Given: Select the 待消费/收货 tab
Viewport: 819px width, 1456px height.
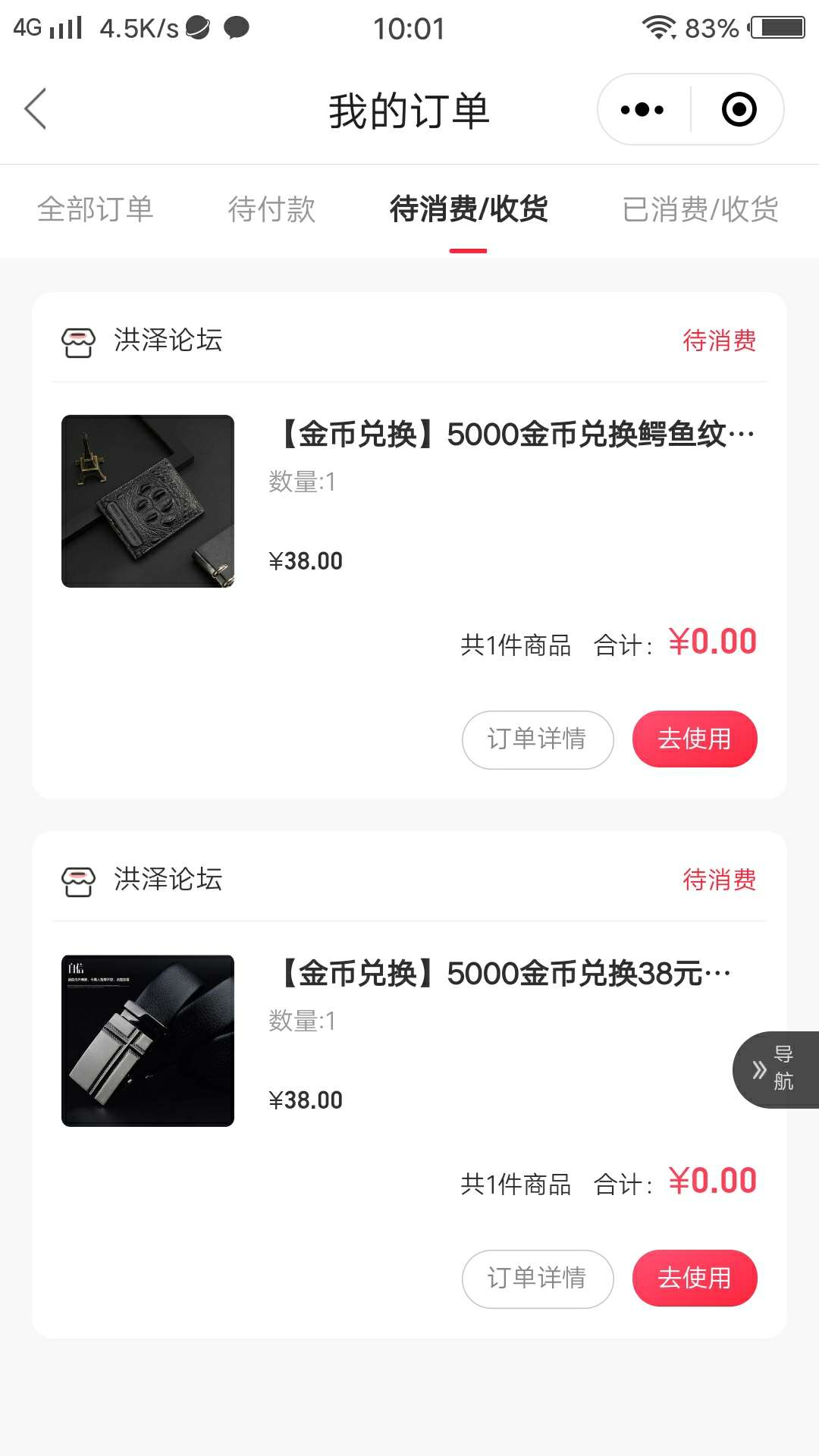Looking at the screenshot, I should pos(469,209).
